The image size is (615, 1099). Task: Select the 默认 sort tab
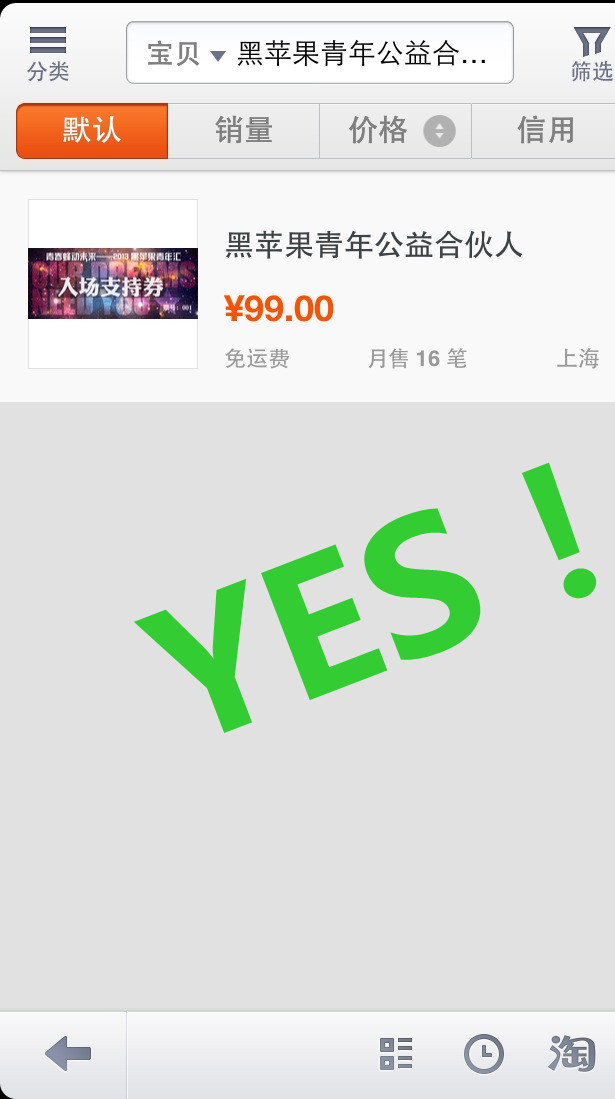point(92,130)
